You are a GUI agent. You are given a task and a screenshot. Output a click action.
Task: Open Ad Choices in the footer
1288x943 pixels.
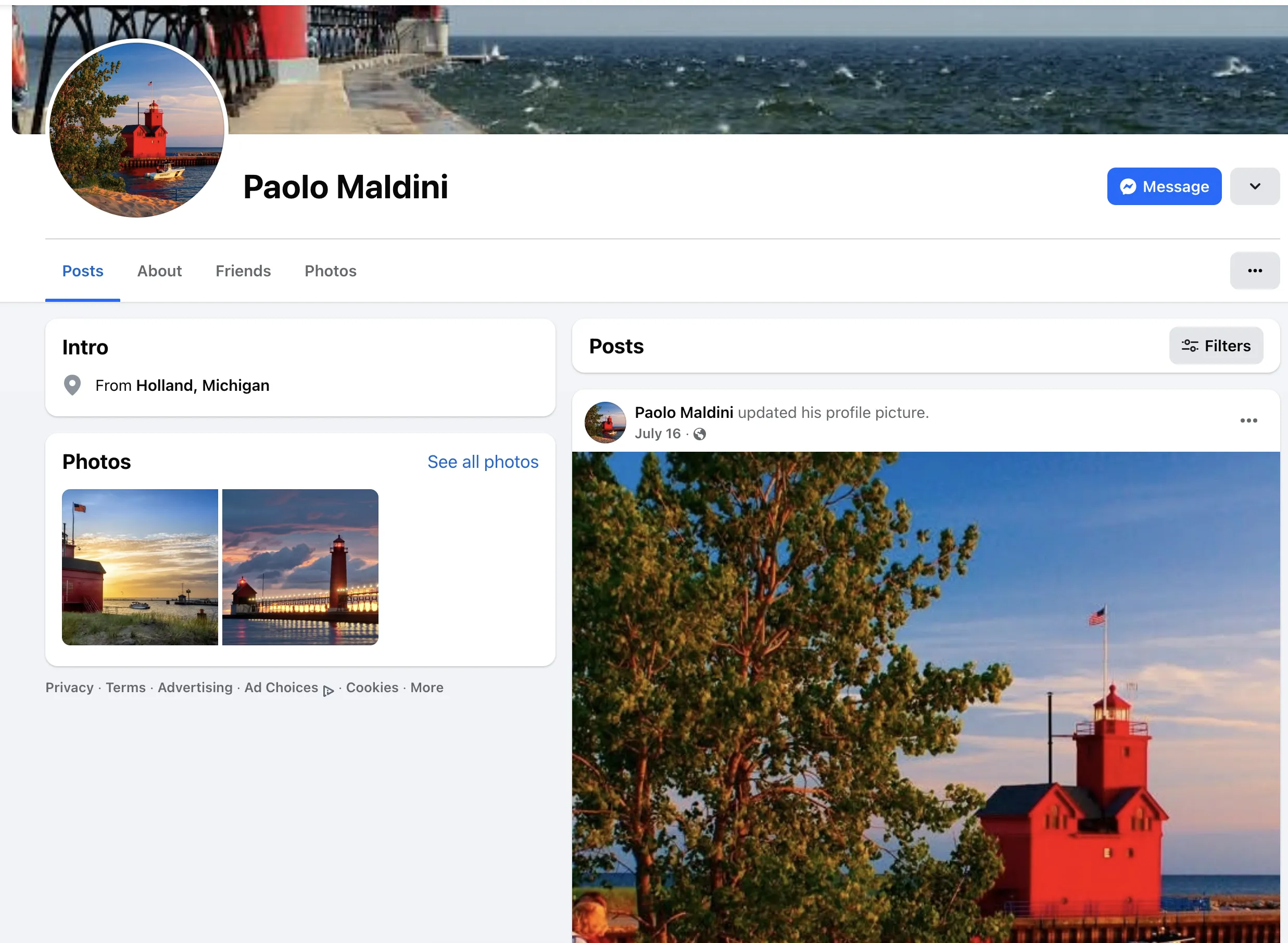[282, 687]
